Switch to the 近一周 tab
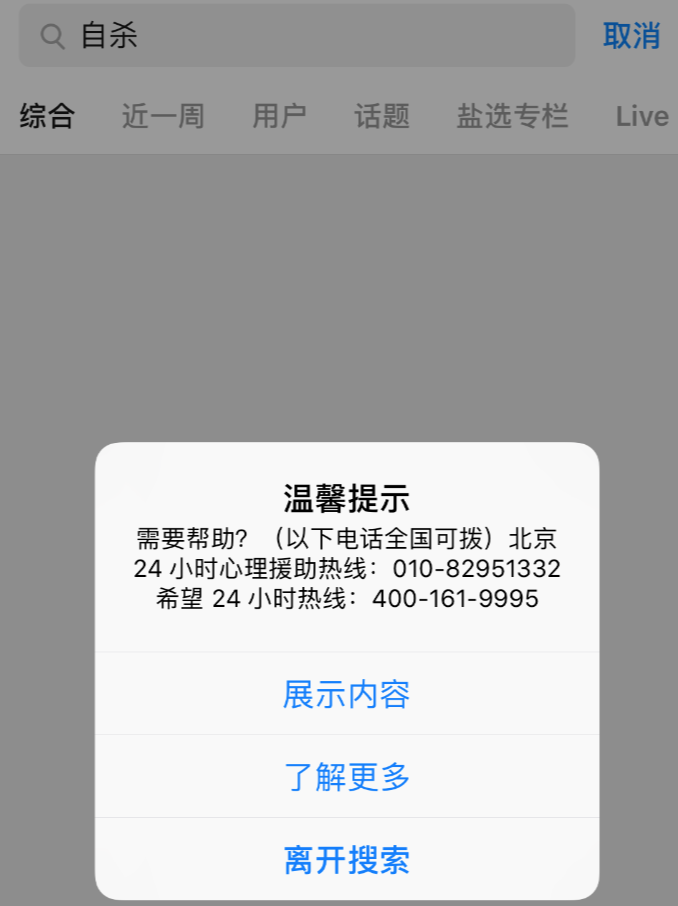 tap(163, 116)
